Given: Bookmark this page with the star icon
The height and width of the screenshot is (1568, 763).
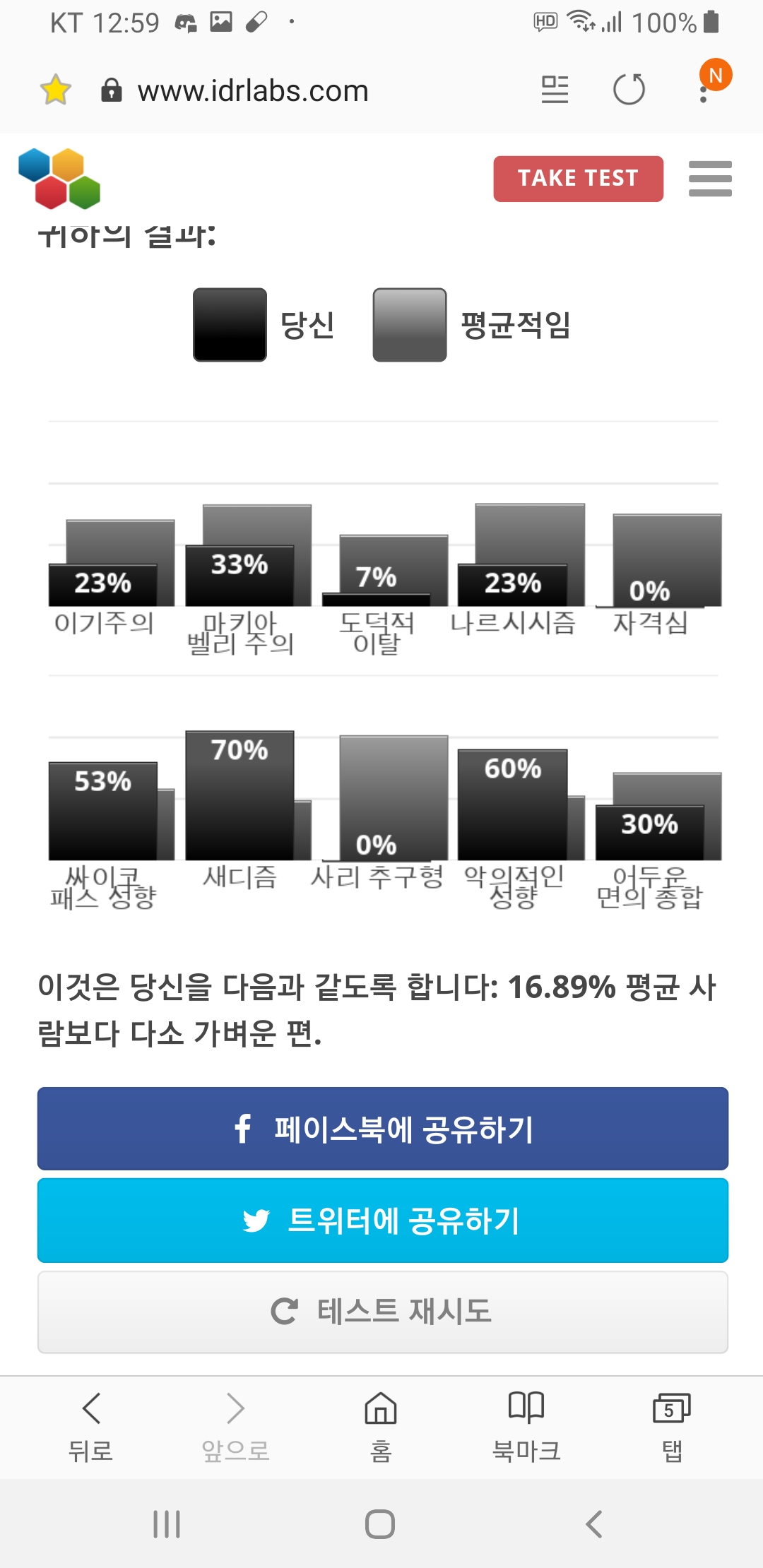Looking at the screenshot, I should pos(55,90).
